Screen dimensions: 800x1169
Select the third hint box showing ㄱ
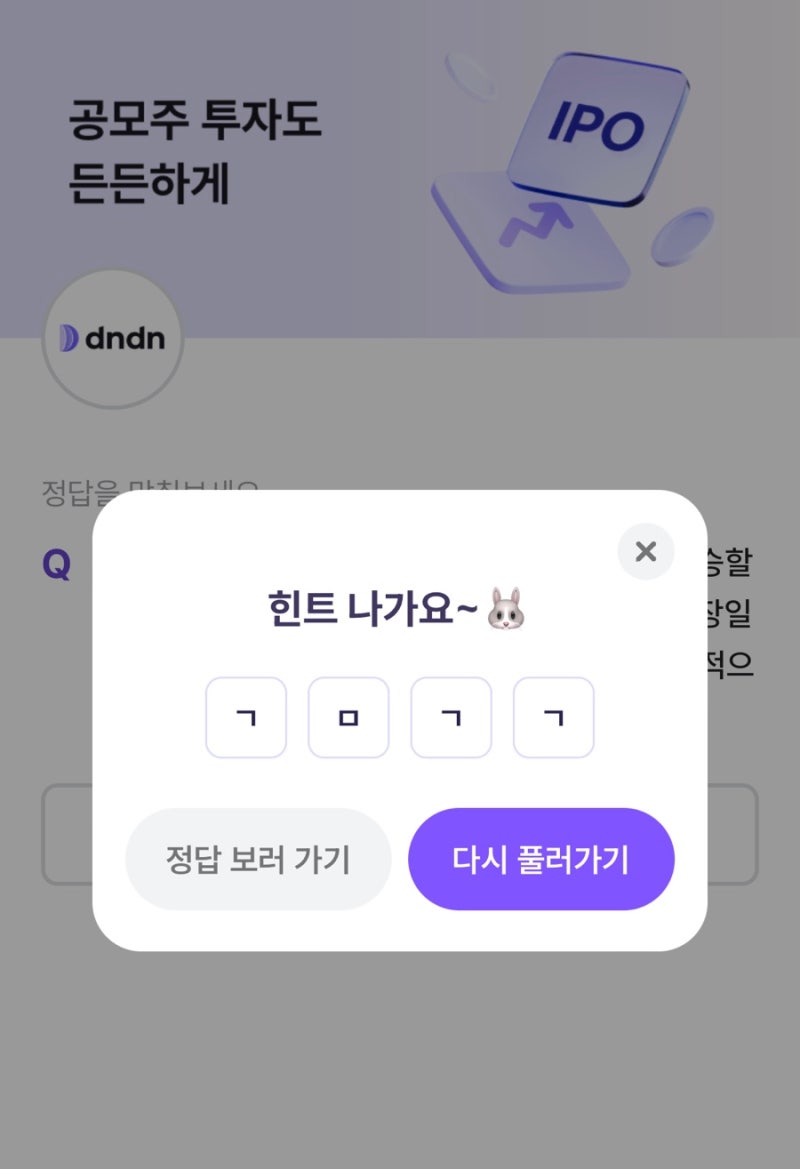(451, 717)
